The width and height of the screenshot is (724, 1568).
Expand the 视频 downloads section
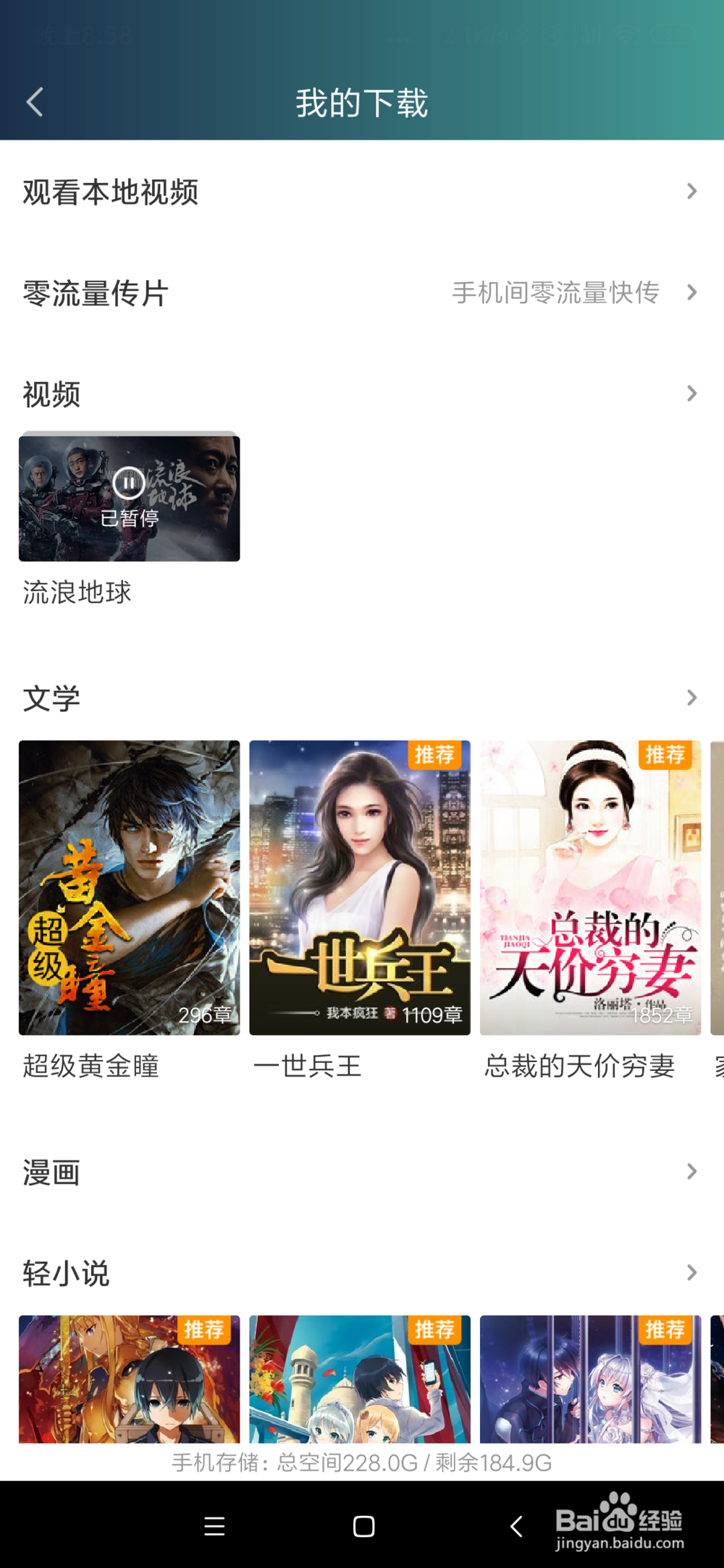(690, 393)
